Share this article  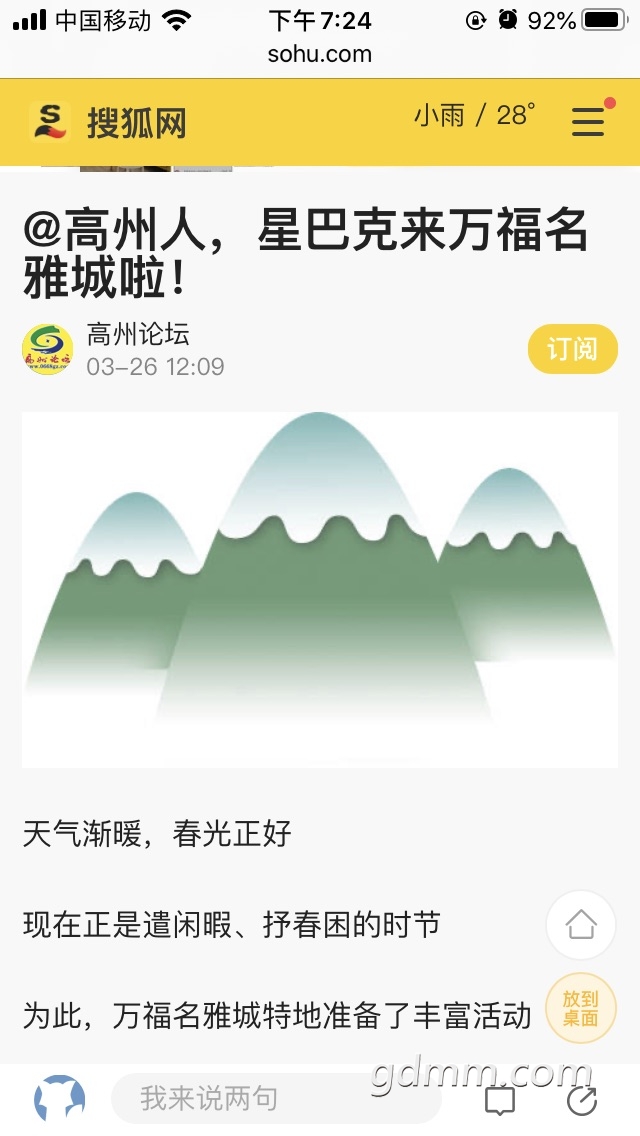(582, 1100)
